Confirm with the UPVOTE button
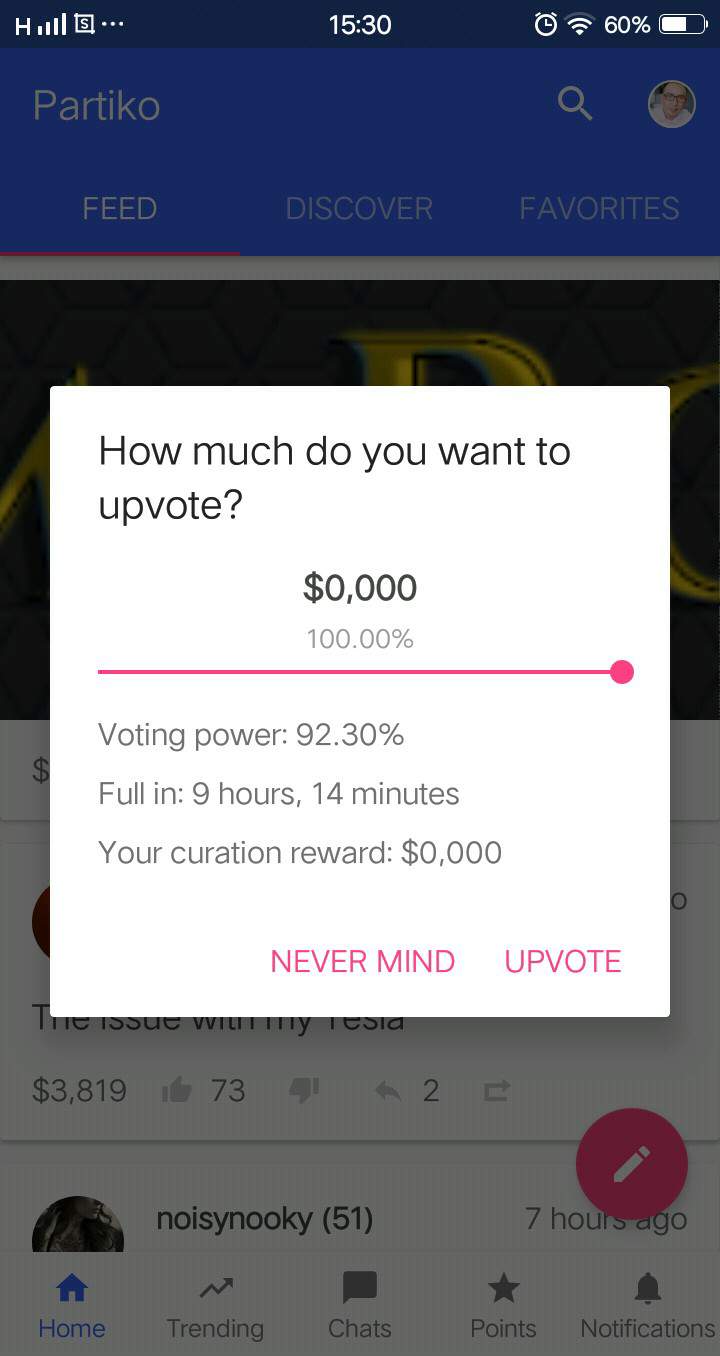This screenshot has height=1356, width=720. [562, 961]
